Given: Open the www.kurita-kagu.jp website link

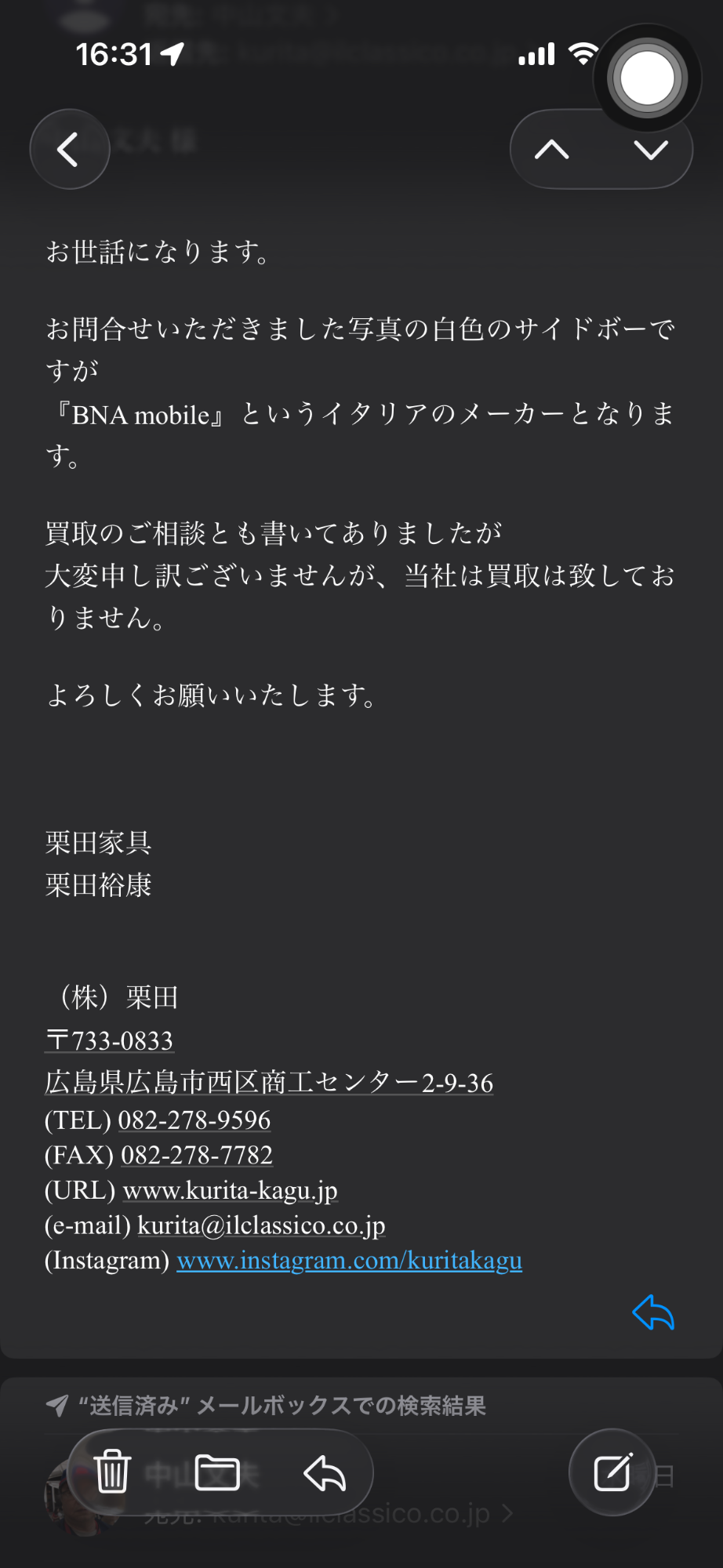Looking at the screenshot, I should click(x=231, y=1190).
